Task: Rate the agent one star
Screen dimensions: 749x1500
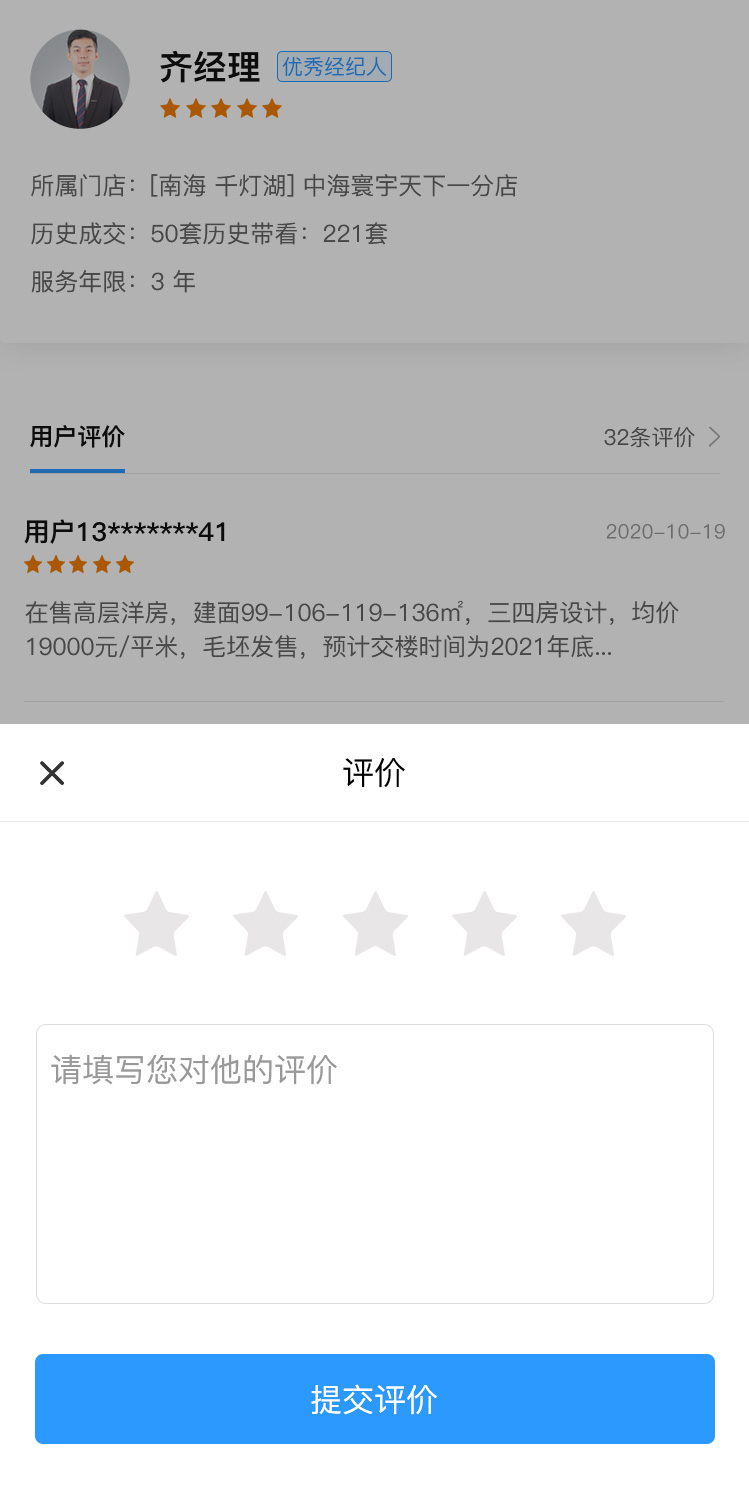Action: click(156, 925)
